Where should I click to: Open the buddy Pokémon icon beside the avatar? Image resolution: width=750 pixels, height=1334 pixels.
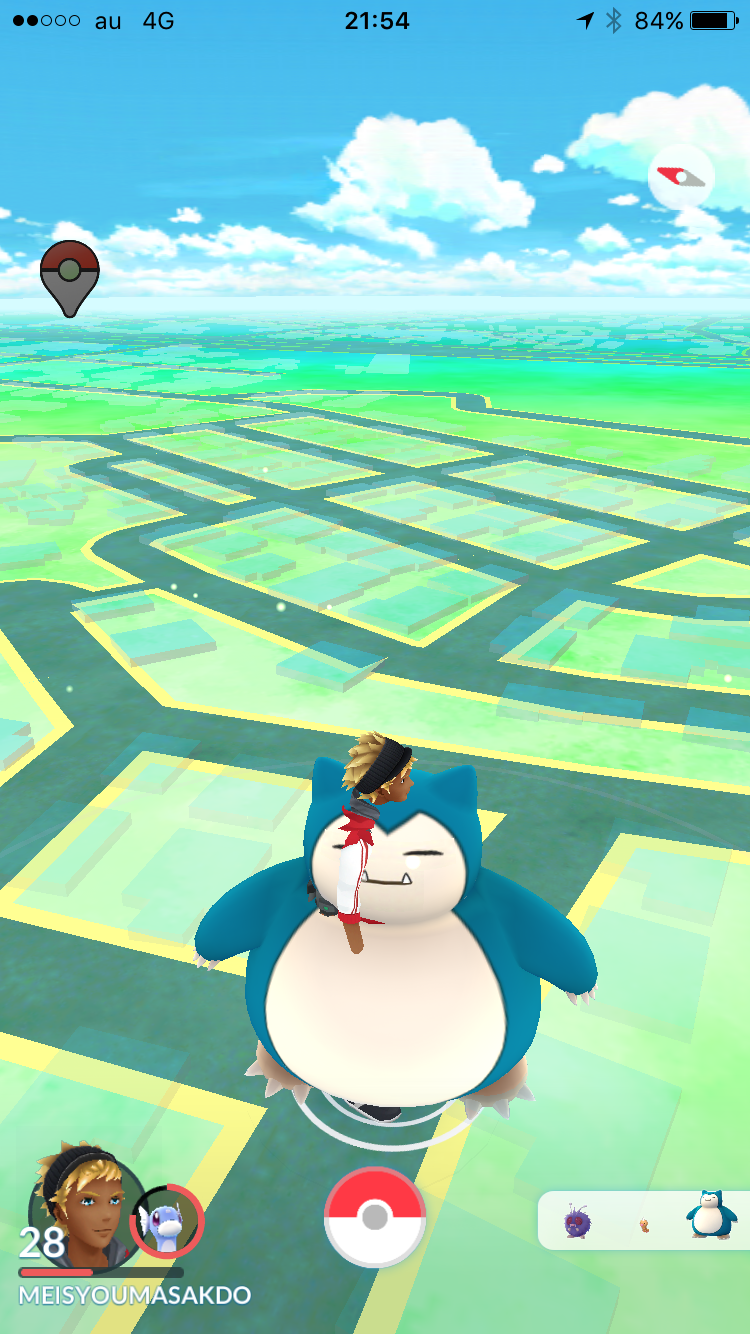click(167, 1221)
